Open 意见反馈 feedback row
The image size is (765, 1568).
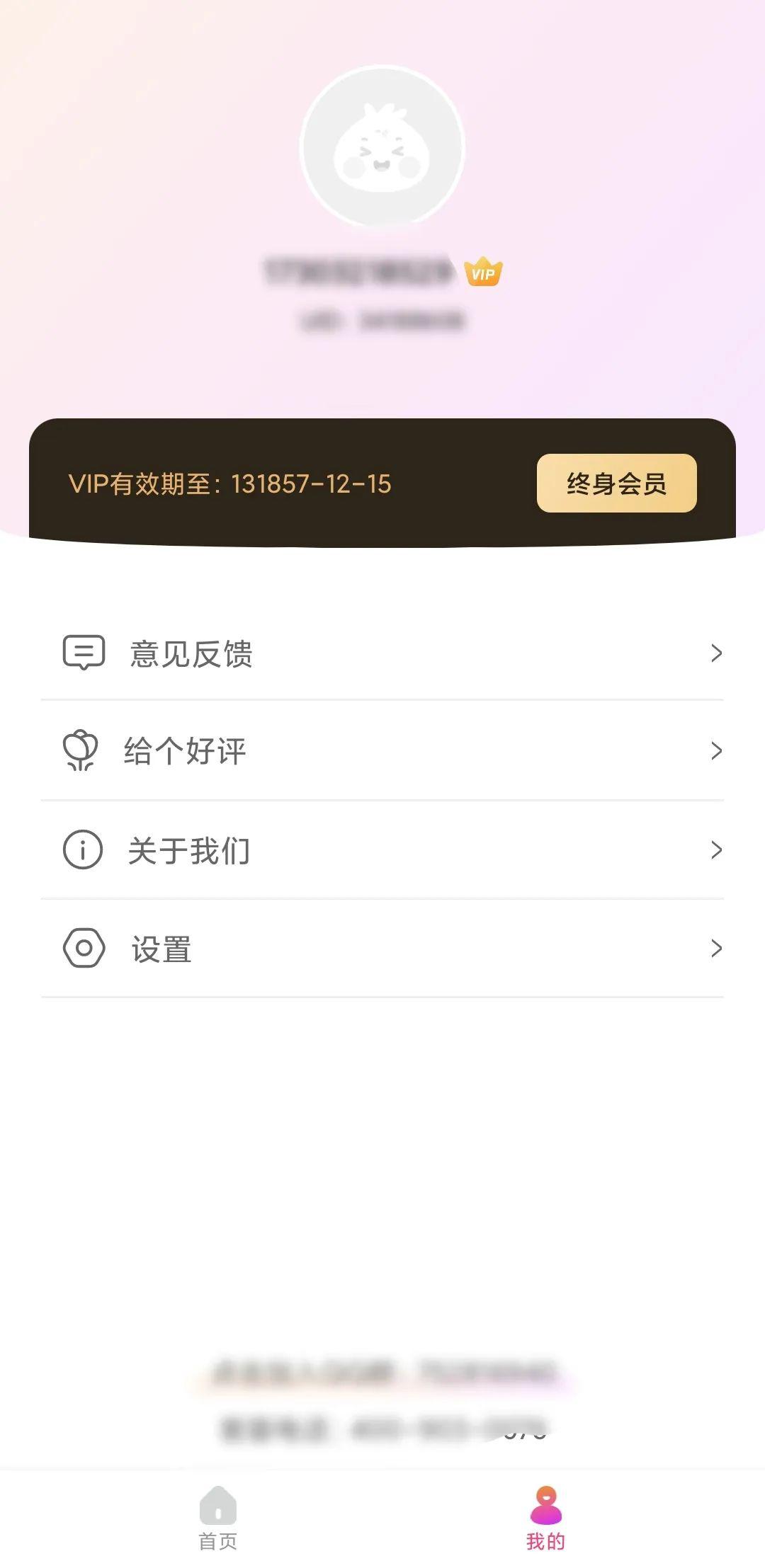382,653
